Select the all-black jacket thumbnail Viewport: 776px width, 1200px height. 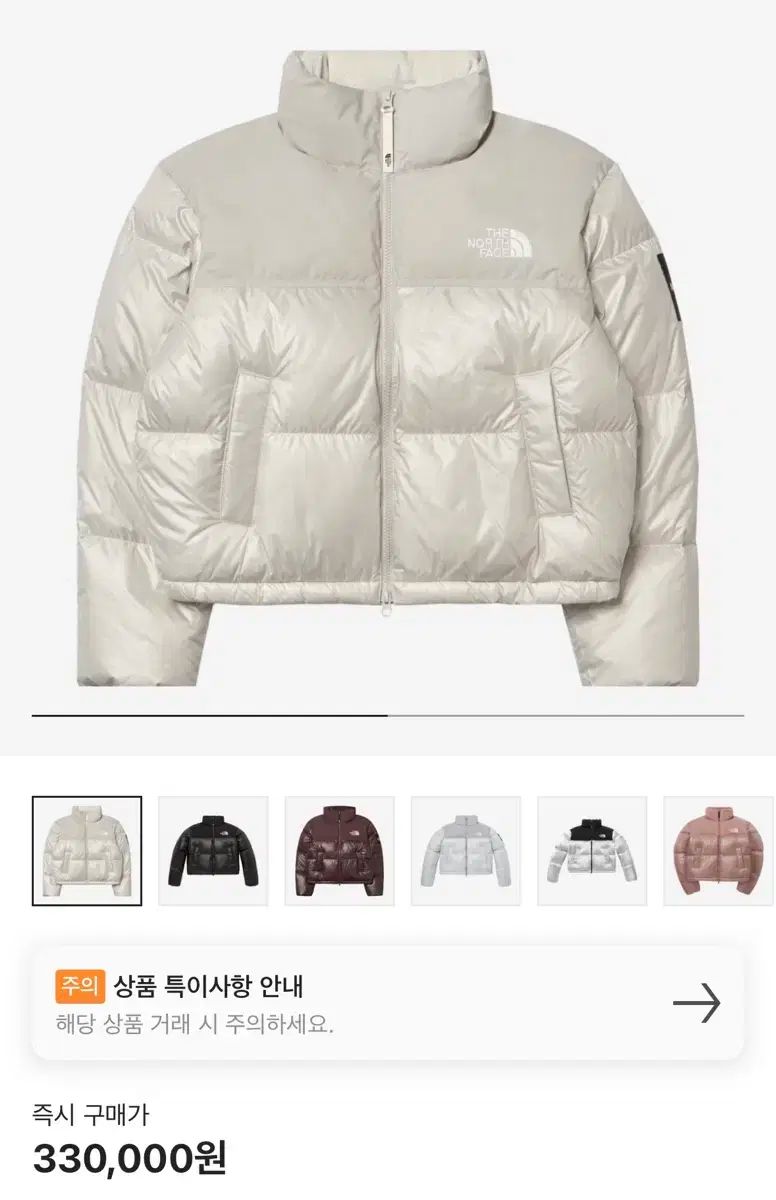[213, 851]
